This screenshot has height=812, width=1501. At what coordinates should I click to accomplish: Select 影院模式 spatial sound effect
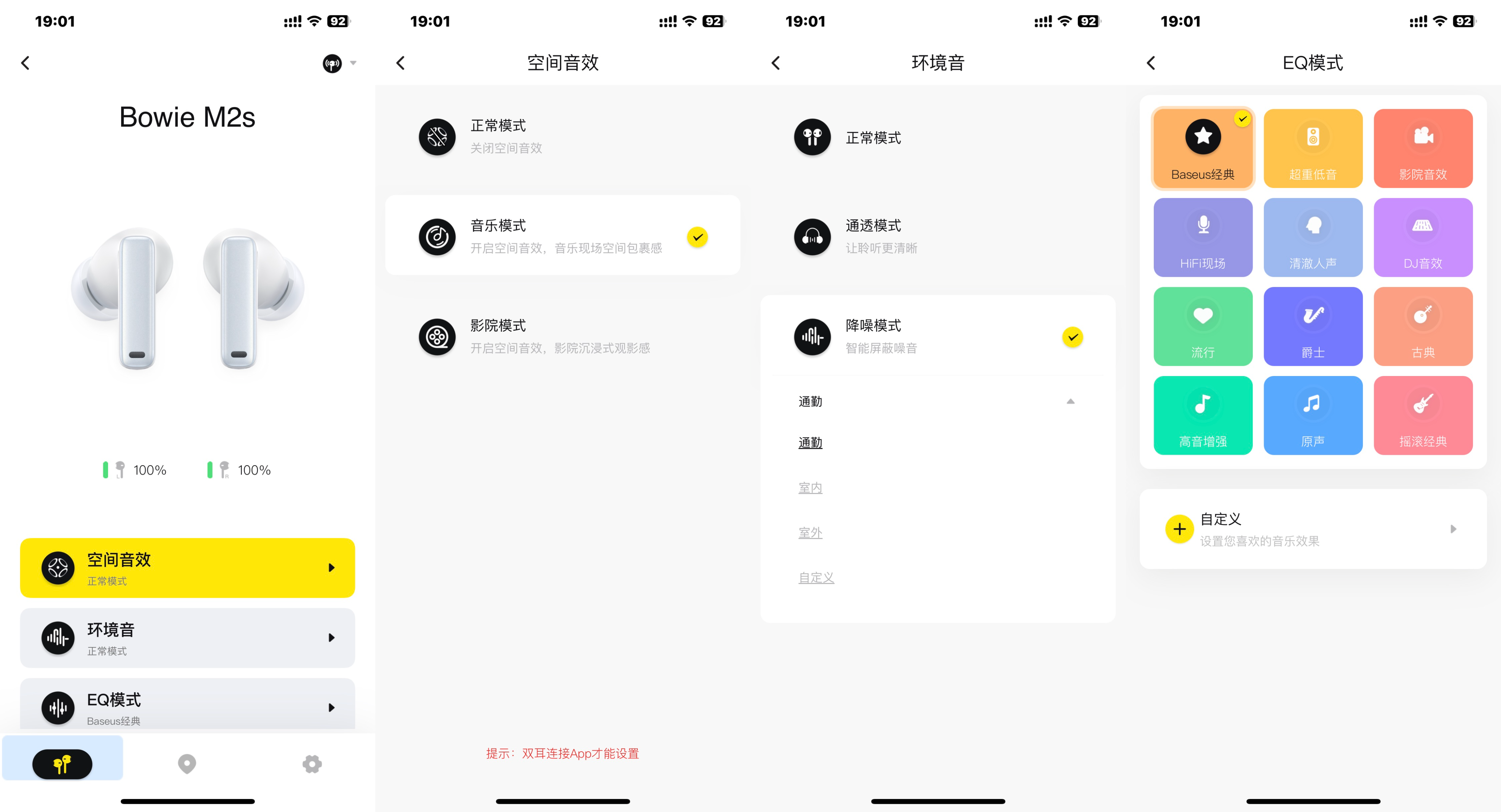[562, 336]
